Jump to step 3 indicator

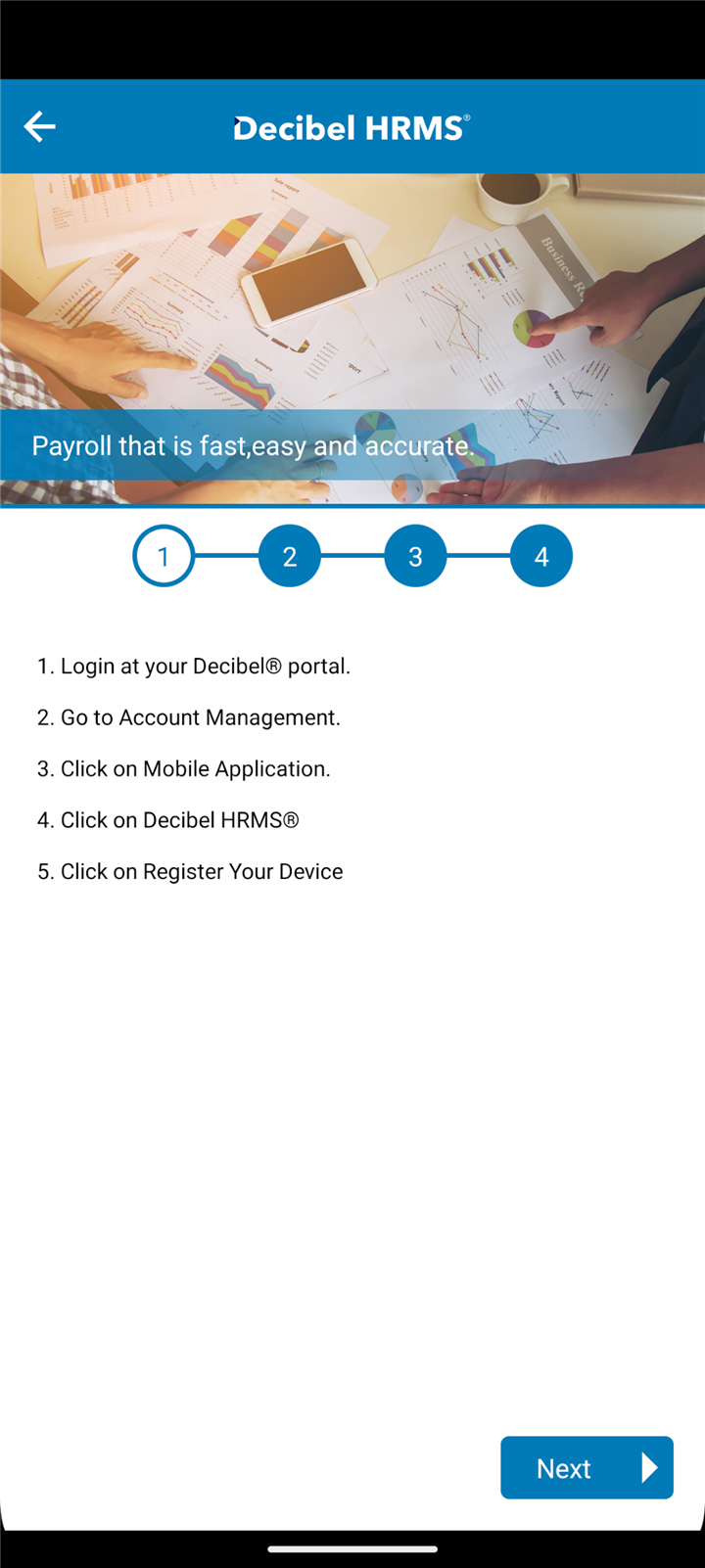415,556
